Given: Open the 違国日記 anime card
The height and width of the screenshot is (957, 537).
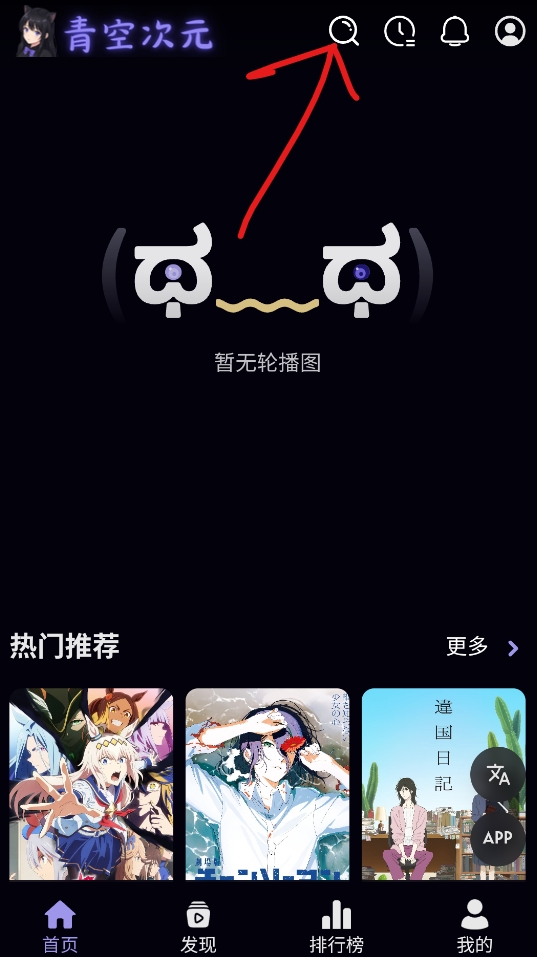Looking at the screenshot, I should pyautogui.click(x=444, y=784).
